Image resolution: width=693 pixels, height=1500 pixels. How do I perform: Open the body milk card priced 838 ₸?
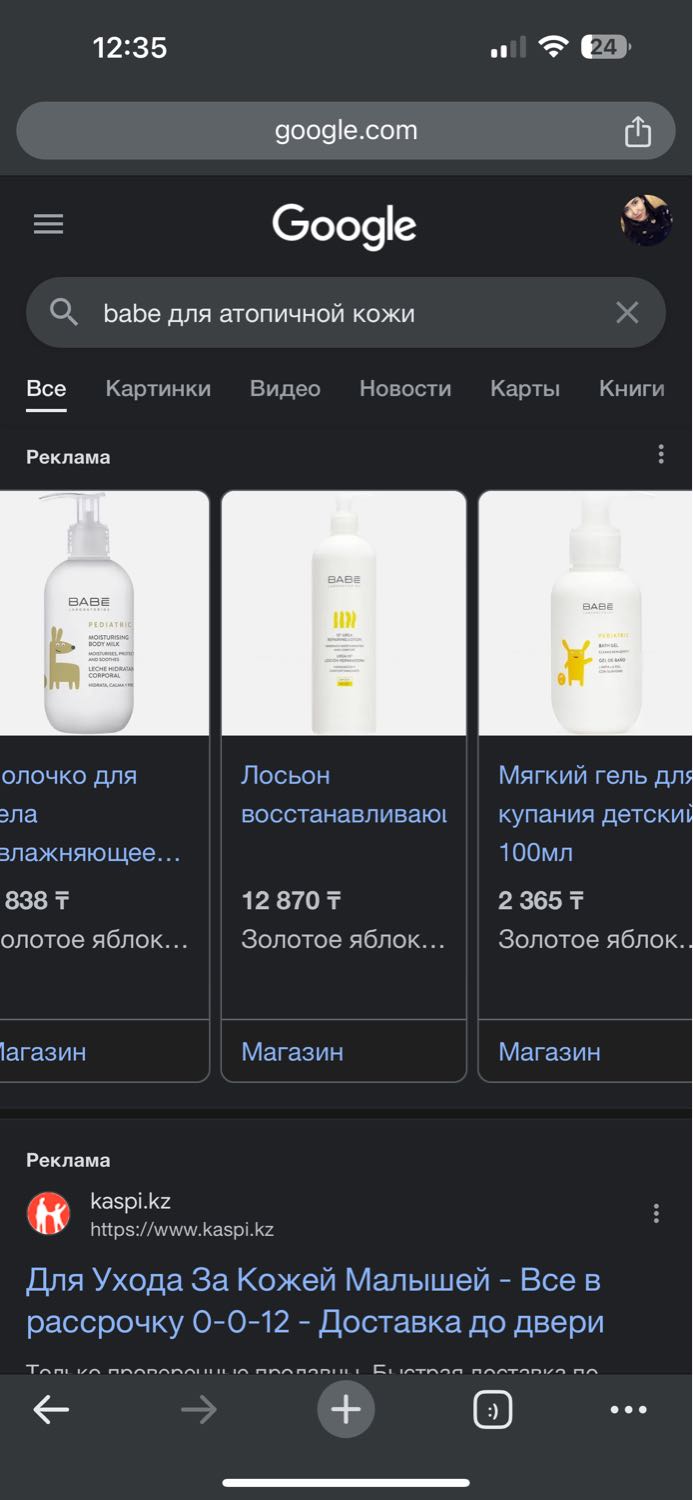[104, 786]
